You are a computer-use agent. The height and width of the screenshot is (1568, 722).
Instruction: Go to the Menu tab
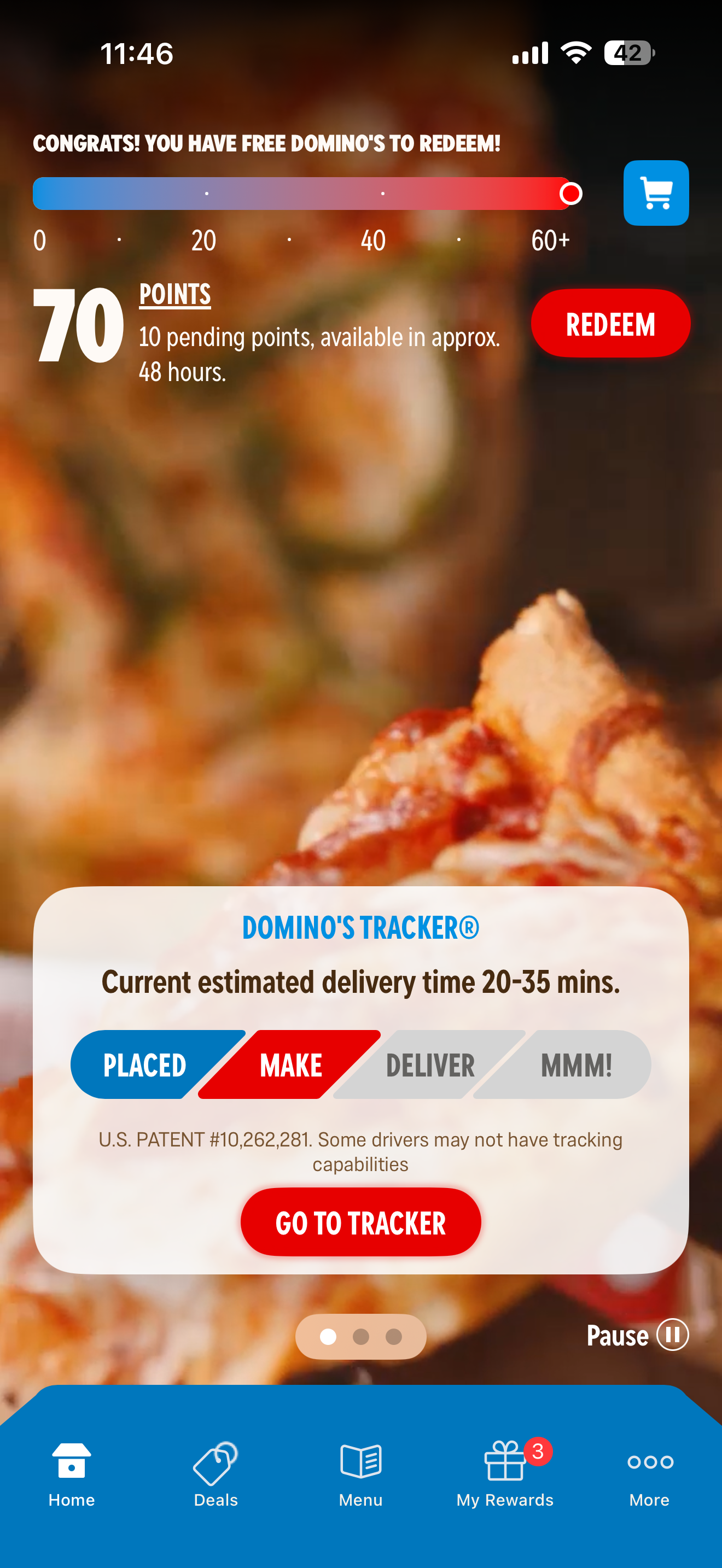click(360, 1473)
